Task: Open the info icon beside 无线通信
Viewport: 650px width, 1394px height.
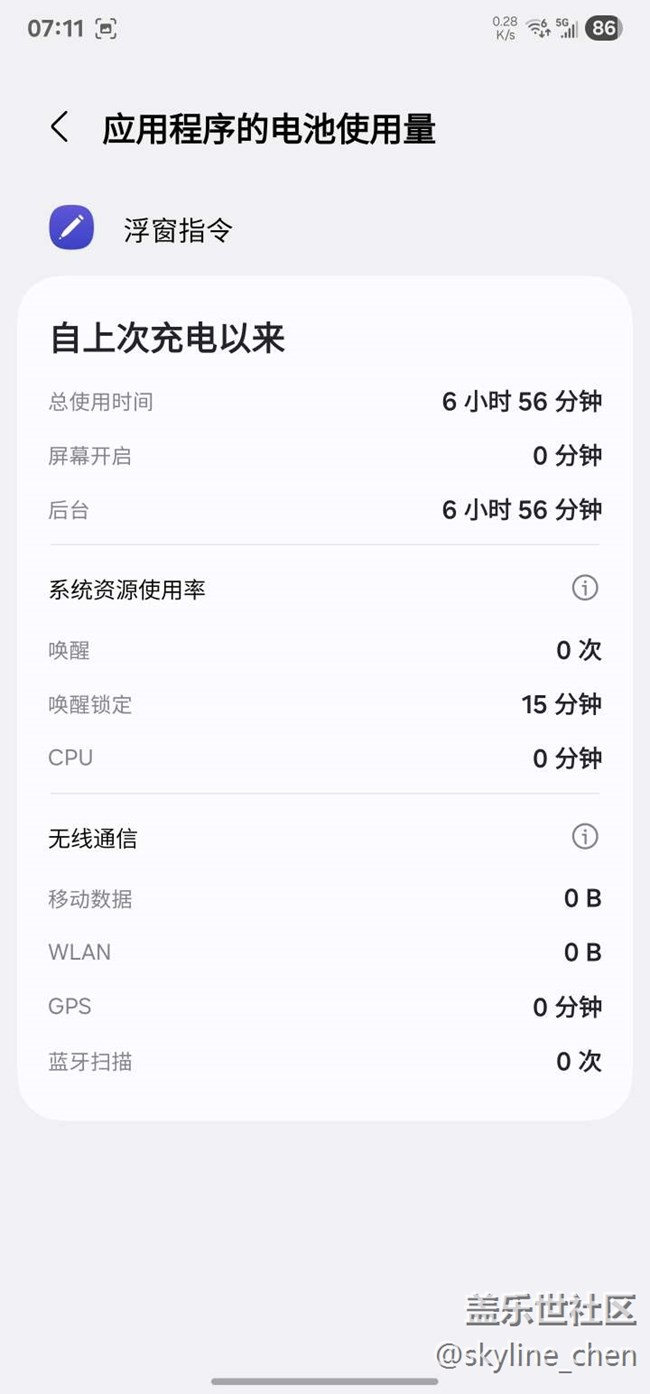Action: click(x=585, y=837)
